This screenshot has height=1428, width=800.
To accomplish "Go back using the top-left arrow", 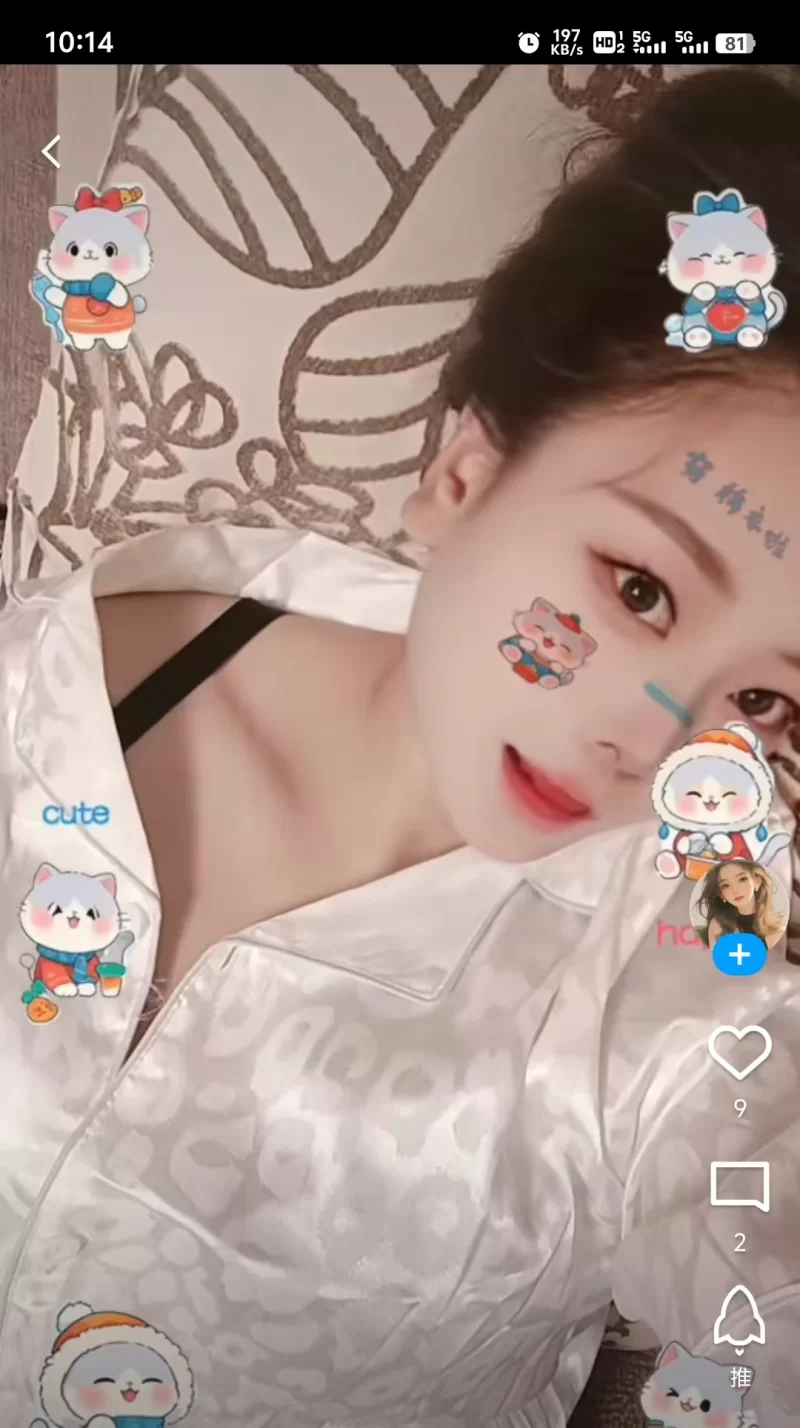I will (52, 151).
